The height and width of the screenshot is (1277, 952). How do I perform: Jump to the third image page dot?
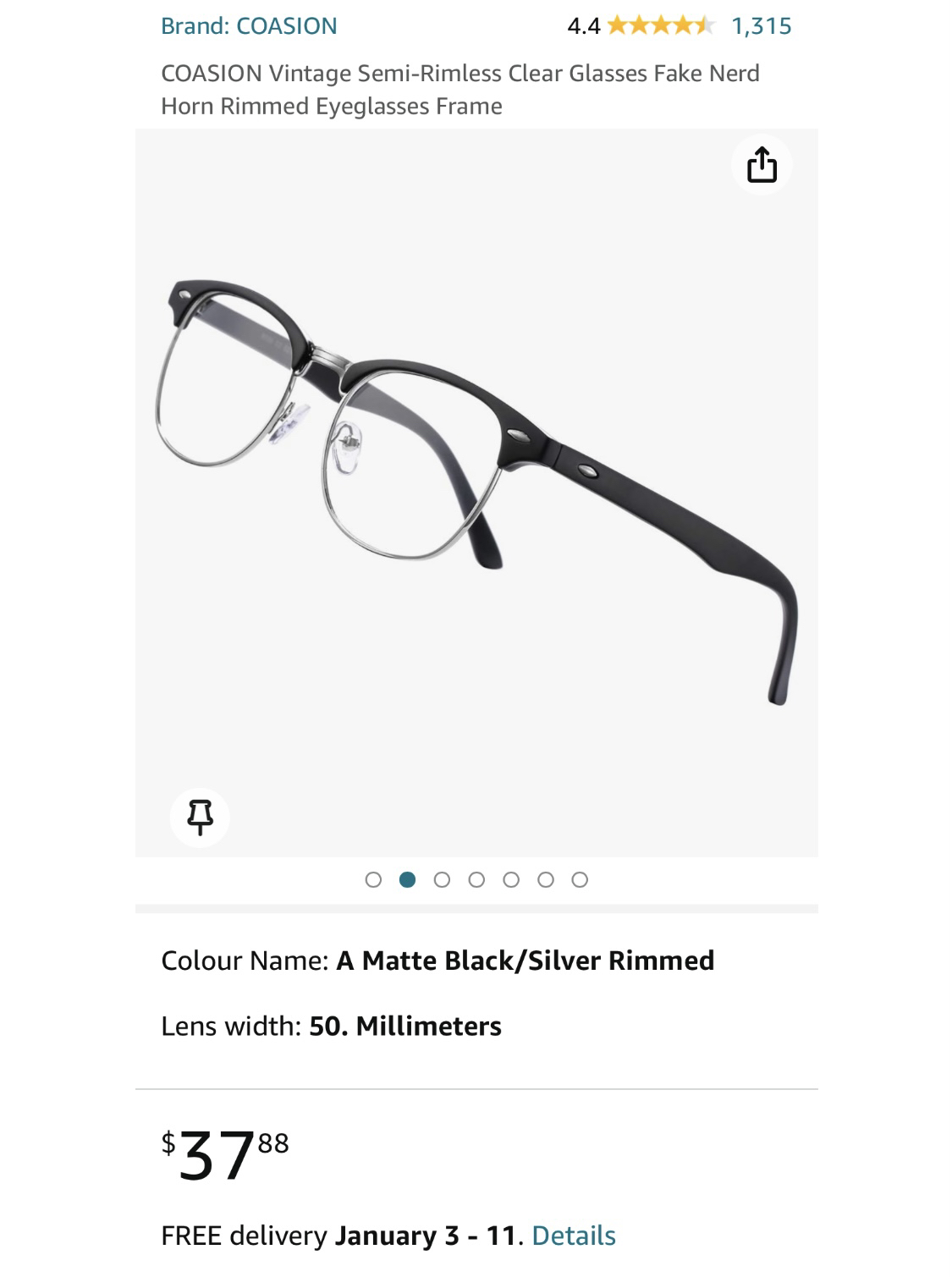coord(442,880)
